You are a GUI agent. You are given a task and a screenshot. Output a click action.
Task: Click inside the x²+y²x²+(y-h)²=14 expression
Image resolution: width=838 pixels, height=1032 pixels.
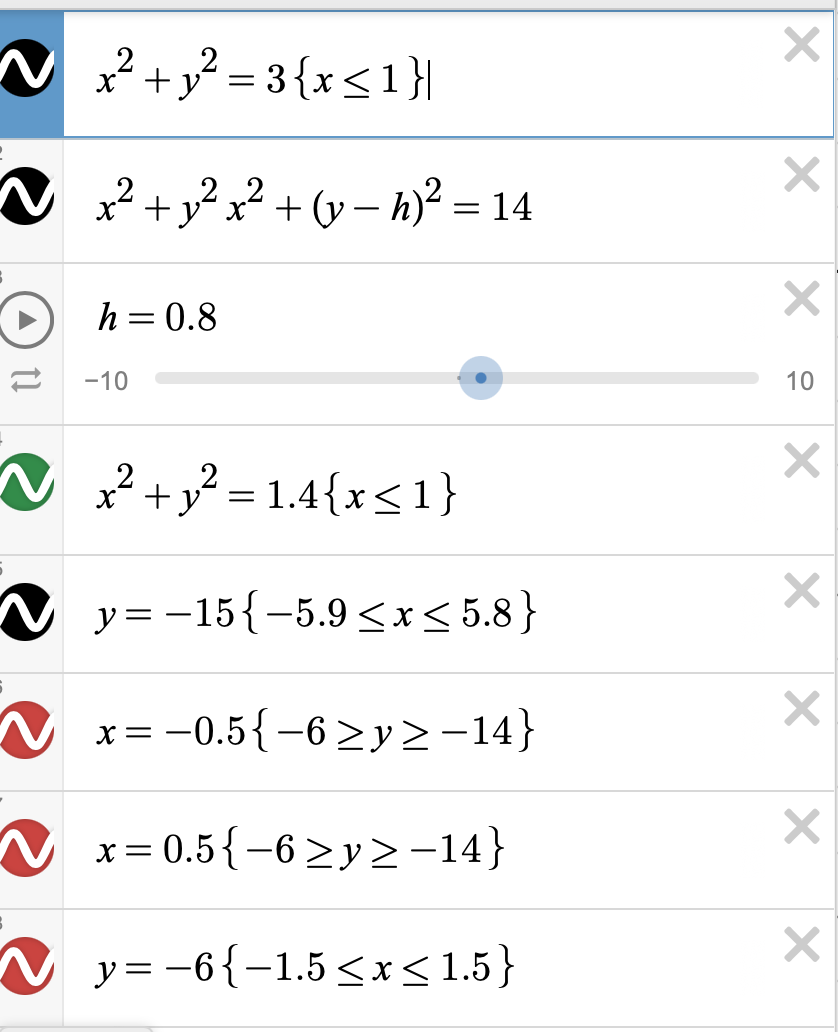coord(300,205)
